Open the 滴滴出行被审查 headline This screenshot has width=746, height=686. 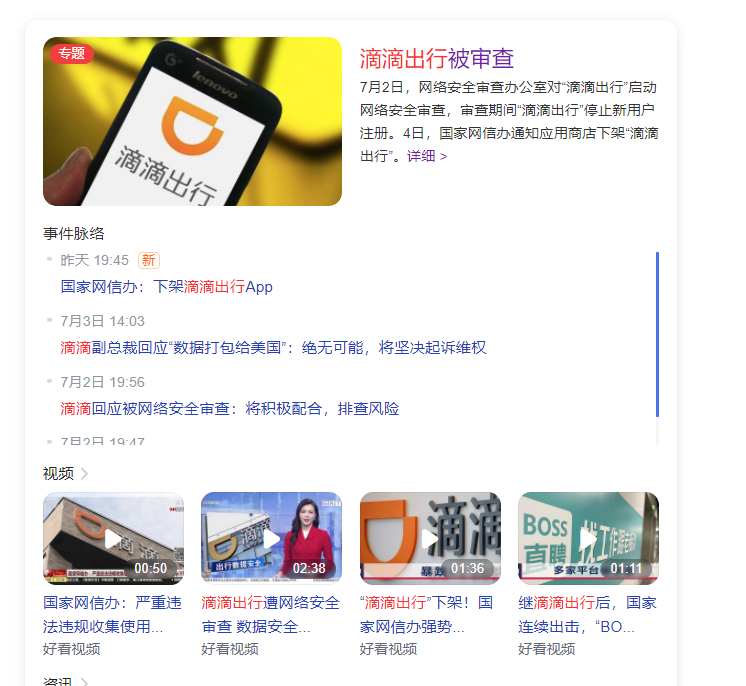click(436, 57)
